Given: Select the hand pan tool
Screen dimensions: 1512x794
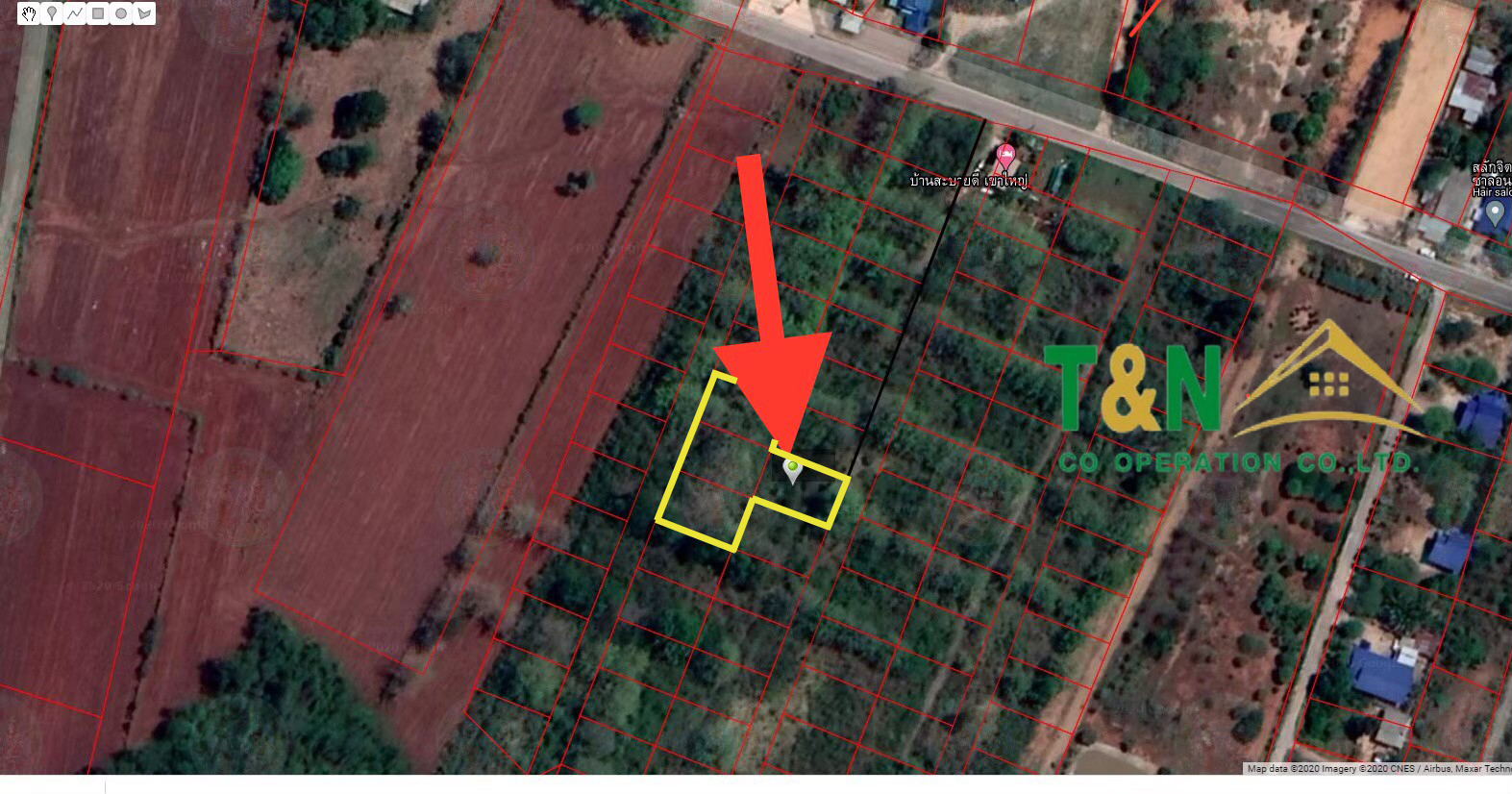Looking at the screenshot, I should click(30, 13).
